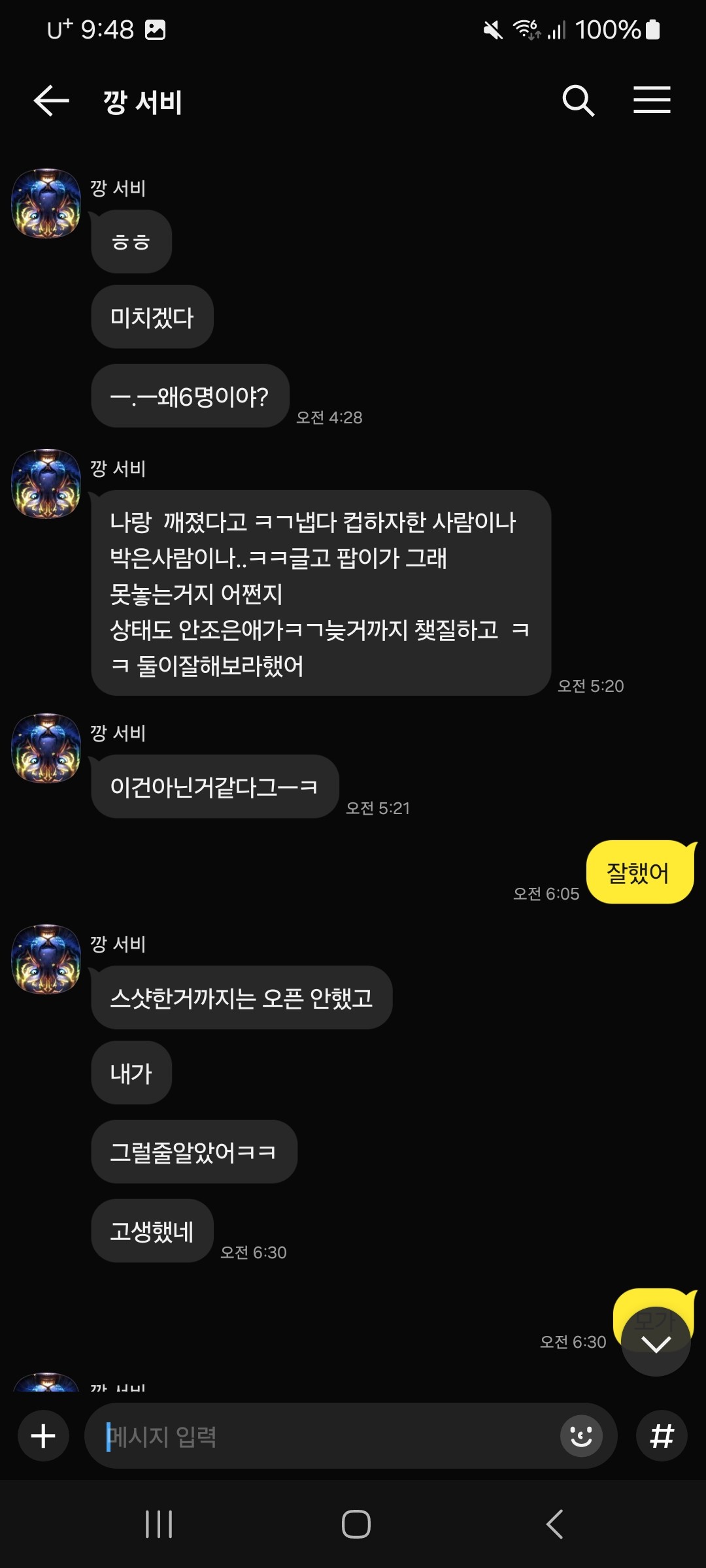Search within this chat
This screenshot has height=1568, width=706.
(578, 101)
